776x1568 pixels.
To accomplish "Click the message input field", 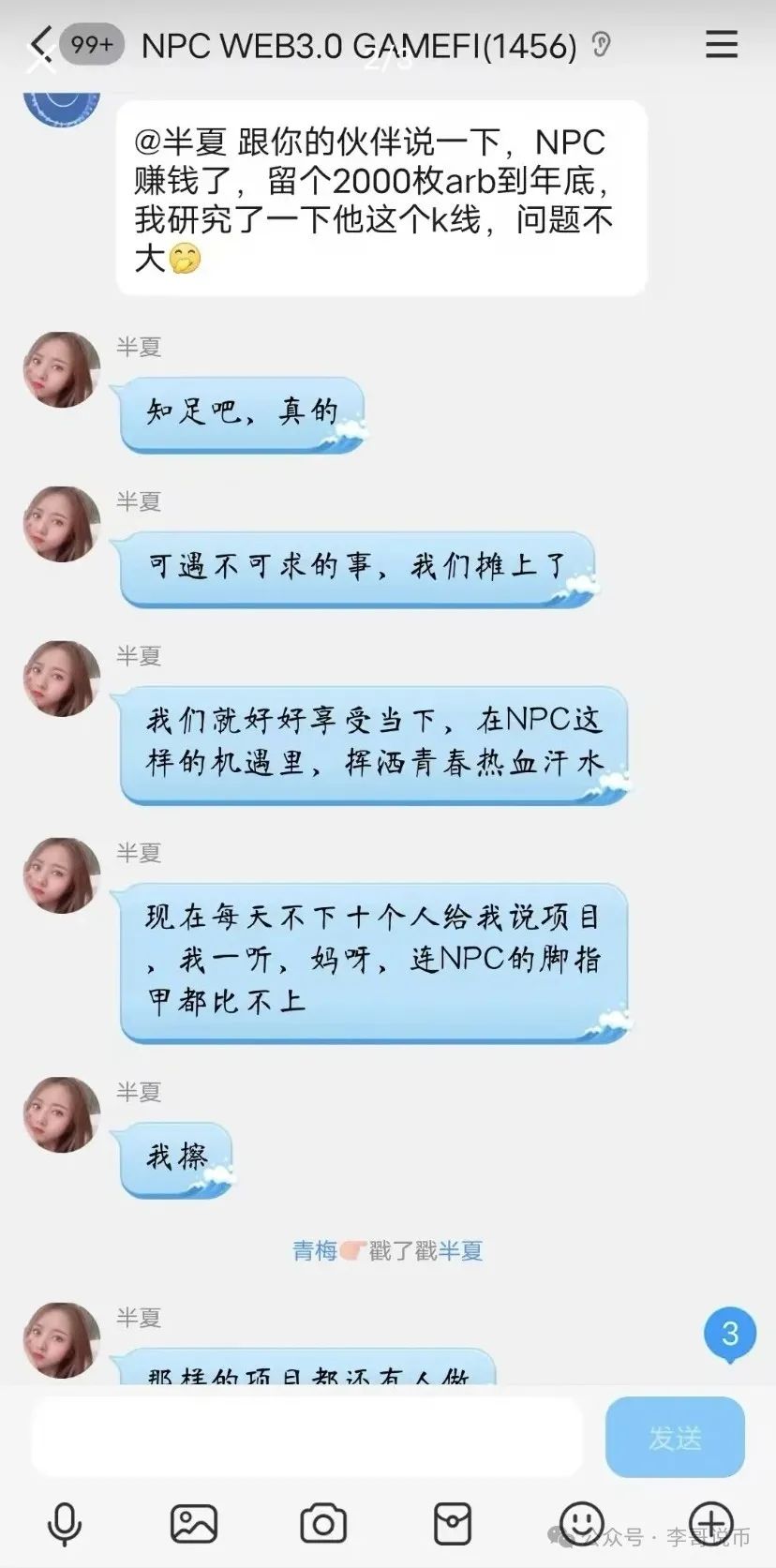I will tap(309, 1437).
